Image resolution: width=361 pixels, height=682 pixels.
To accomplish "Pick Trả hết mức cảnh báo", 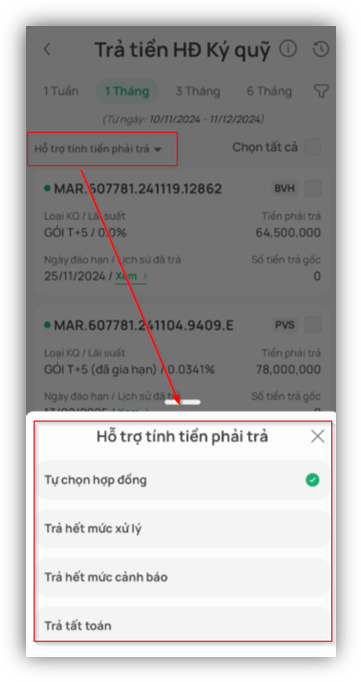I will coord(183,578).
